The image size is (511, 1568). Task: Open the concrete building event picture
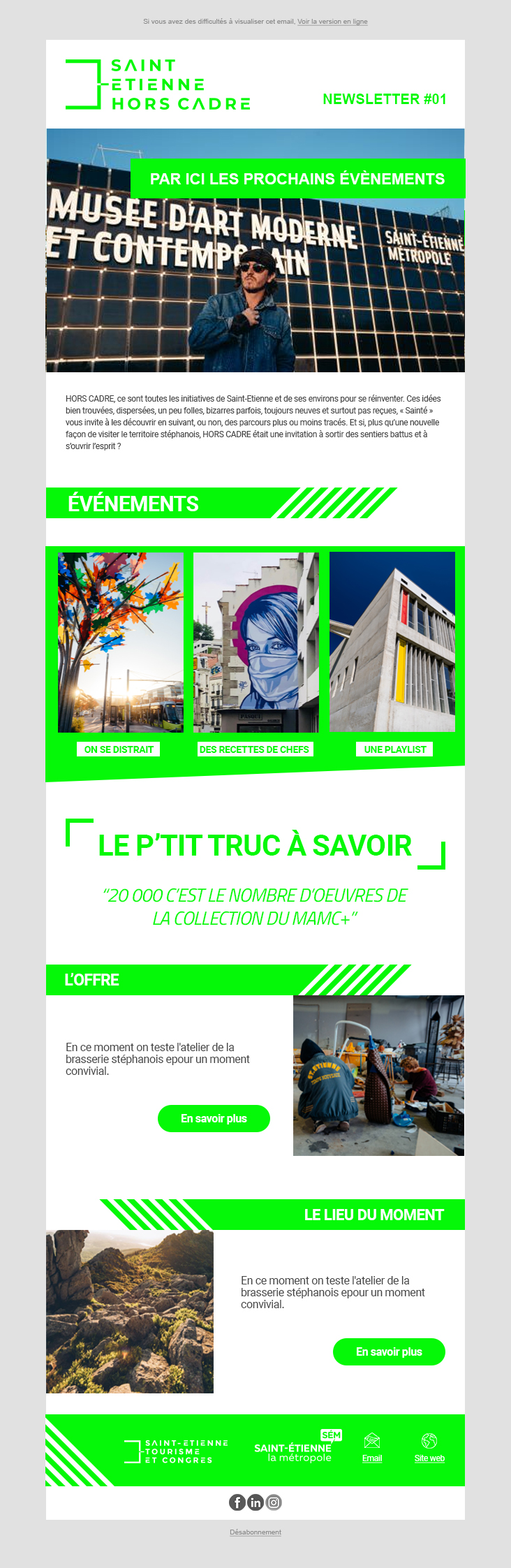click(x=392, y=643)
